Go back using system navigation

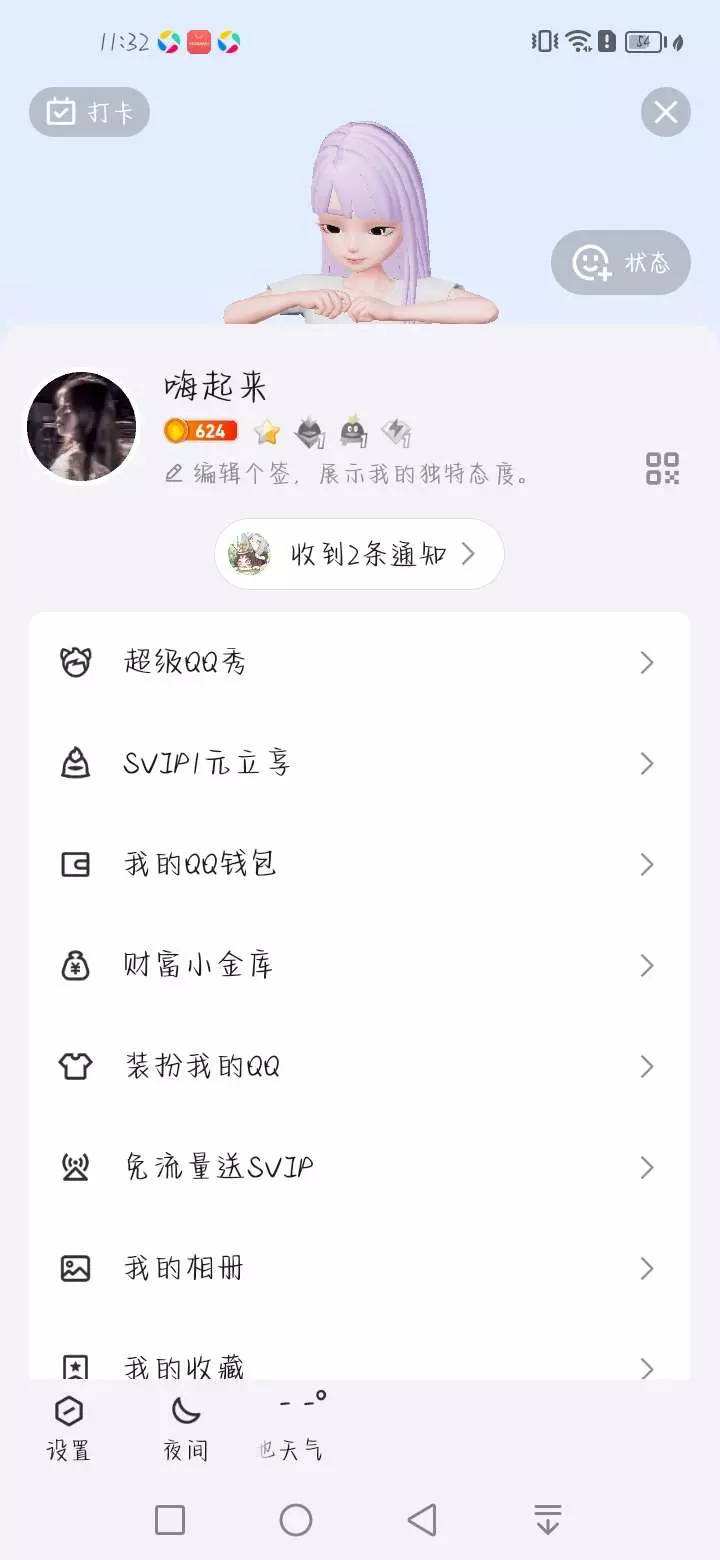point(422,1520)
